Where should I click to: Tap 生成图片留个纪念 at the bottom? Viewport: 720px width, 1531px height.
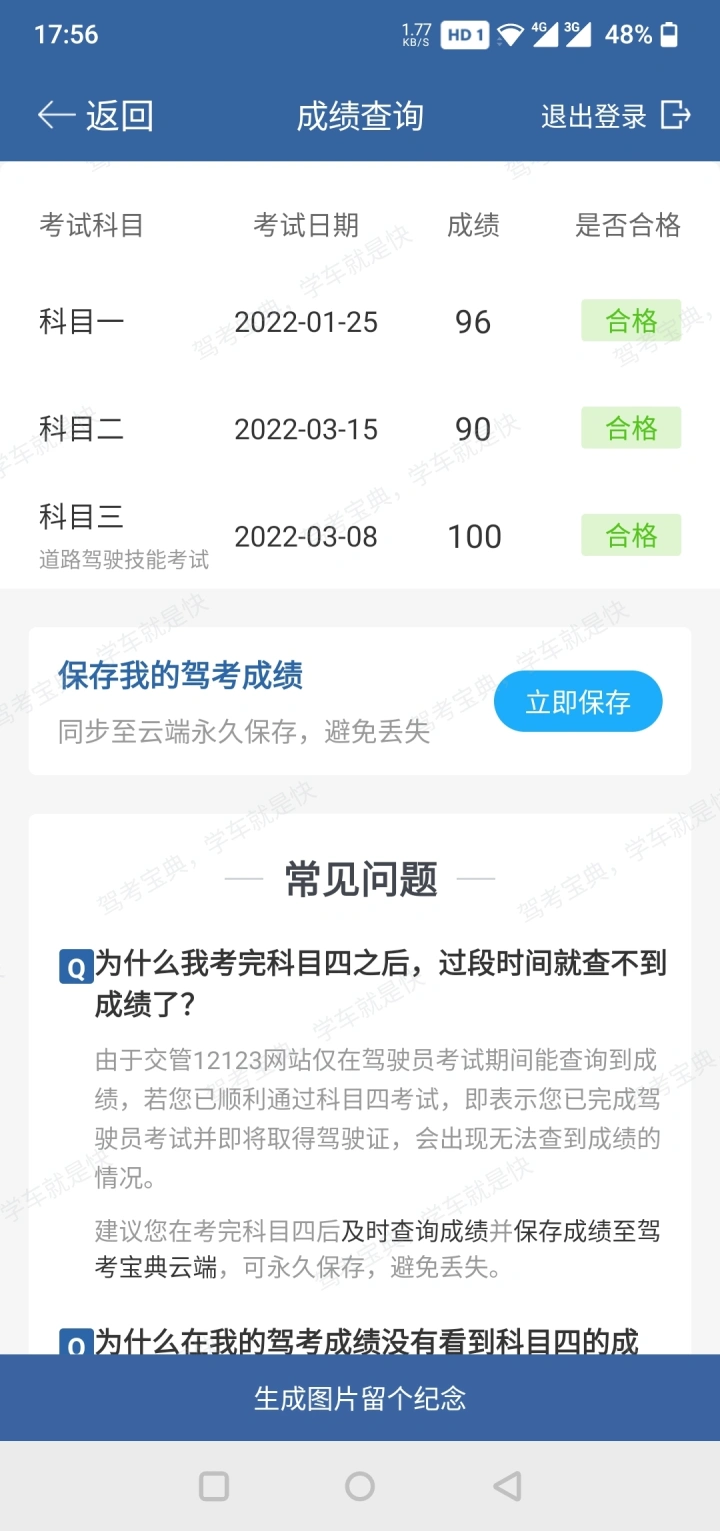pyautogui.click(x=360, y=1398)
